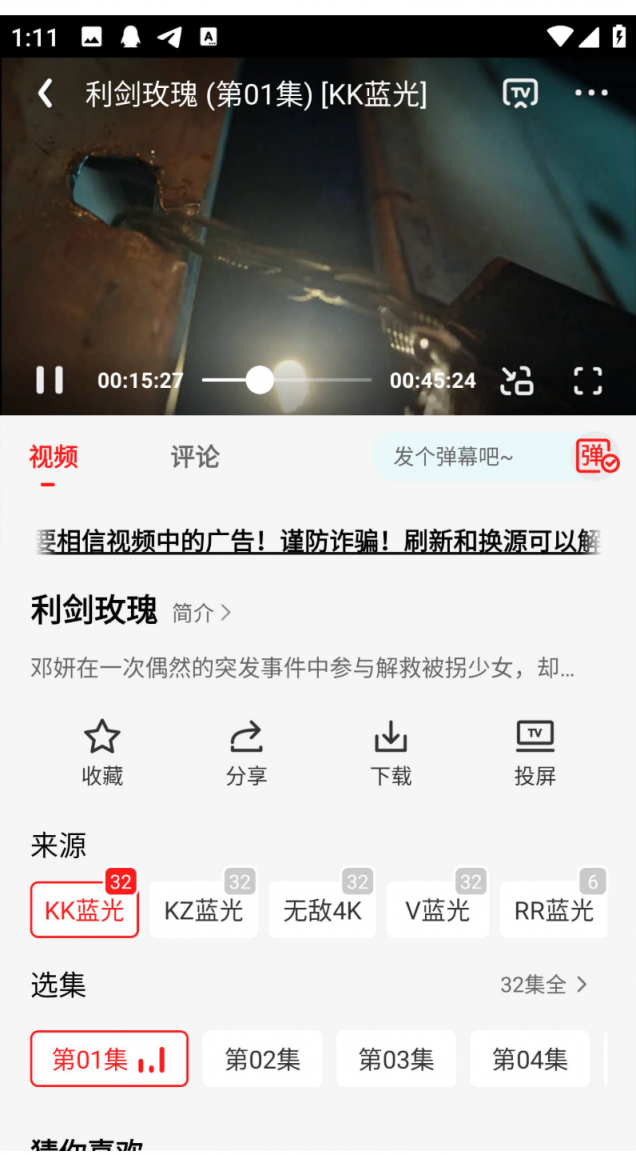
Task: Add the show to 收藏
Action: [x=102, y=752]
